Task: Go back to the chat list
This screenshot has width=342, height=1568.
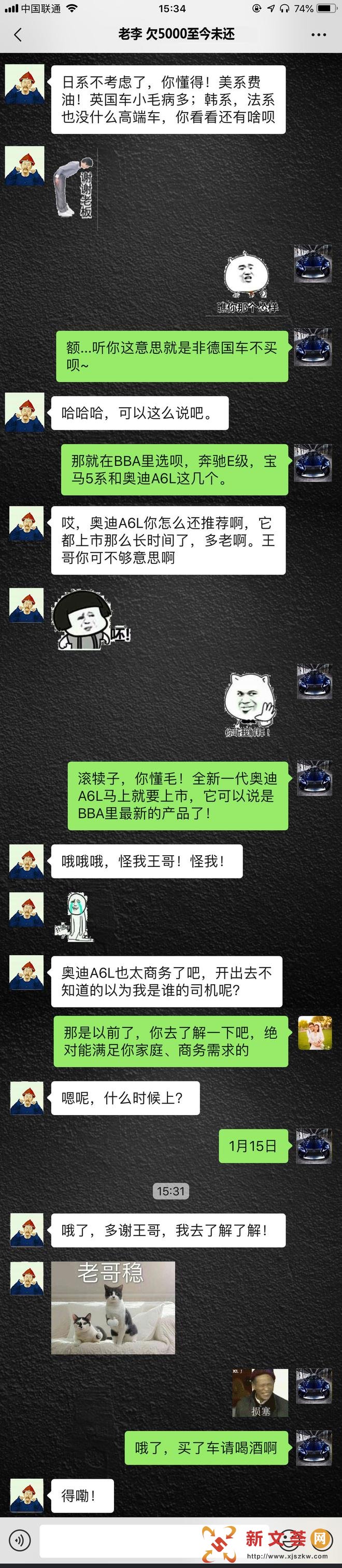Action: (18, 35)
